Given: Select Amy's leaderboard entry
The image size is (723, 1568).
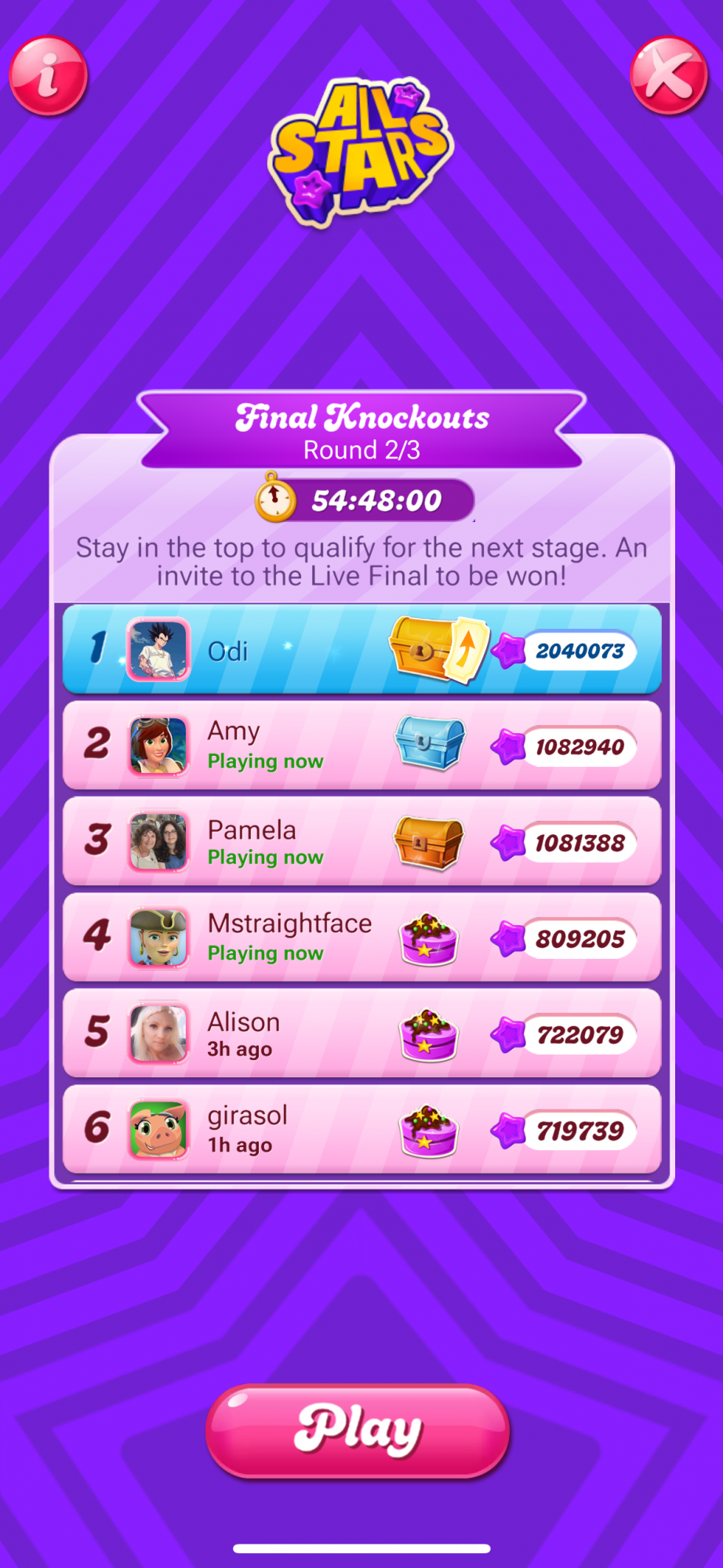Looking at the screenshot, I should click(361, 746).
